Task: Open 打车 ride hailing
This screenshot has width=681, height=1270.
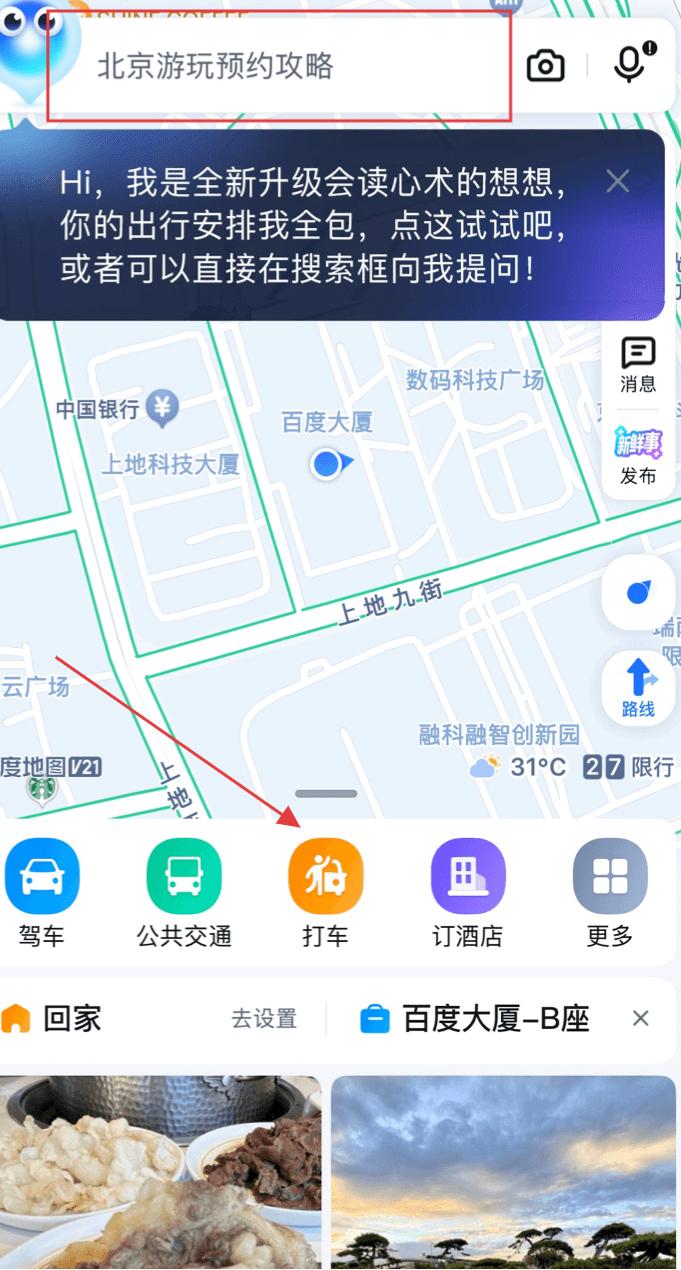Action: pyautogui.click(x=325, y=892)
